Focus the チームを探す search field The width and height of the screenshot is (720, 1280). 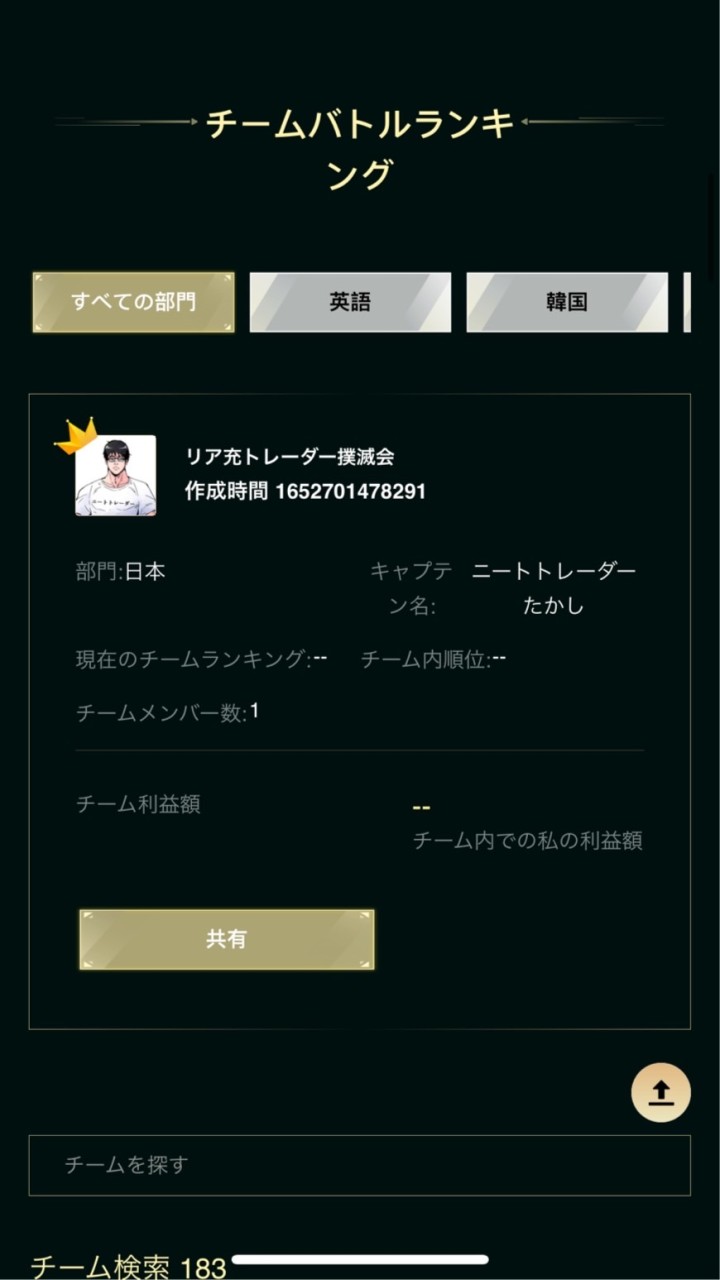click(x=359, y=1165)
